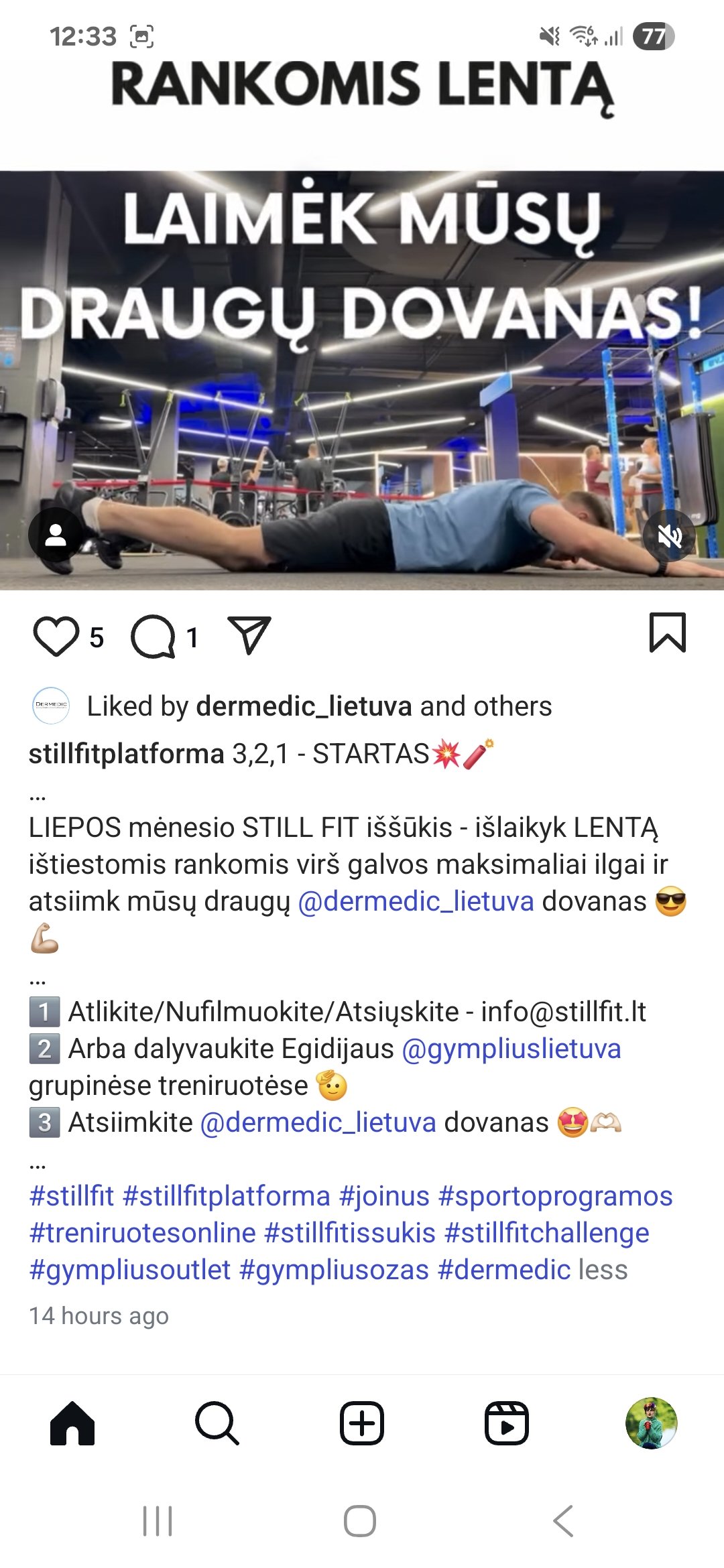Viewport: 724px width, 1568px height.
Task: Go to the Home feed tab
Action: coord(72,1423)
